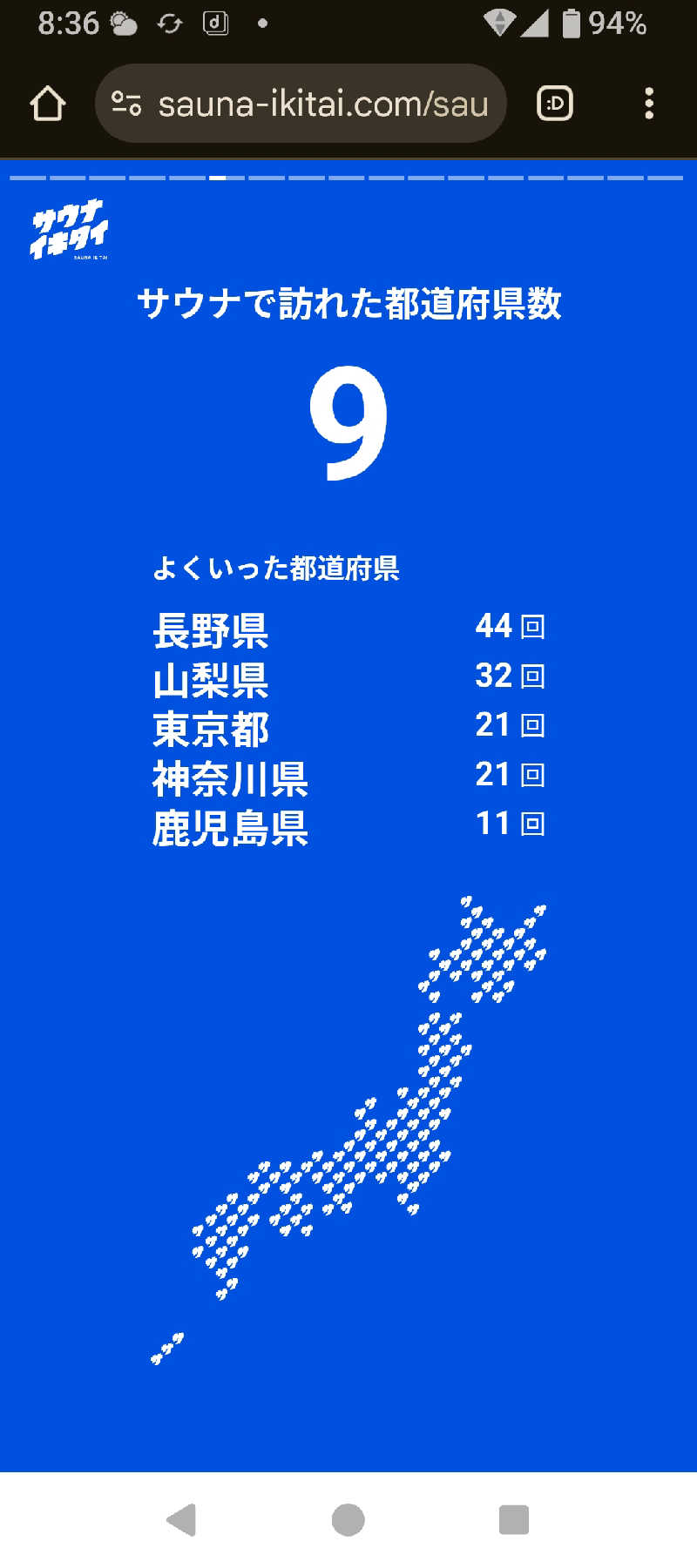Tap 鹿児島県 in the prefecture list

tap(231, 830)
